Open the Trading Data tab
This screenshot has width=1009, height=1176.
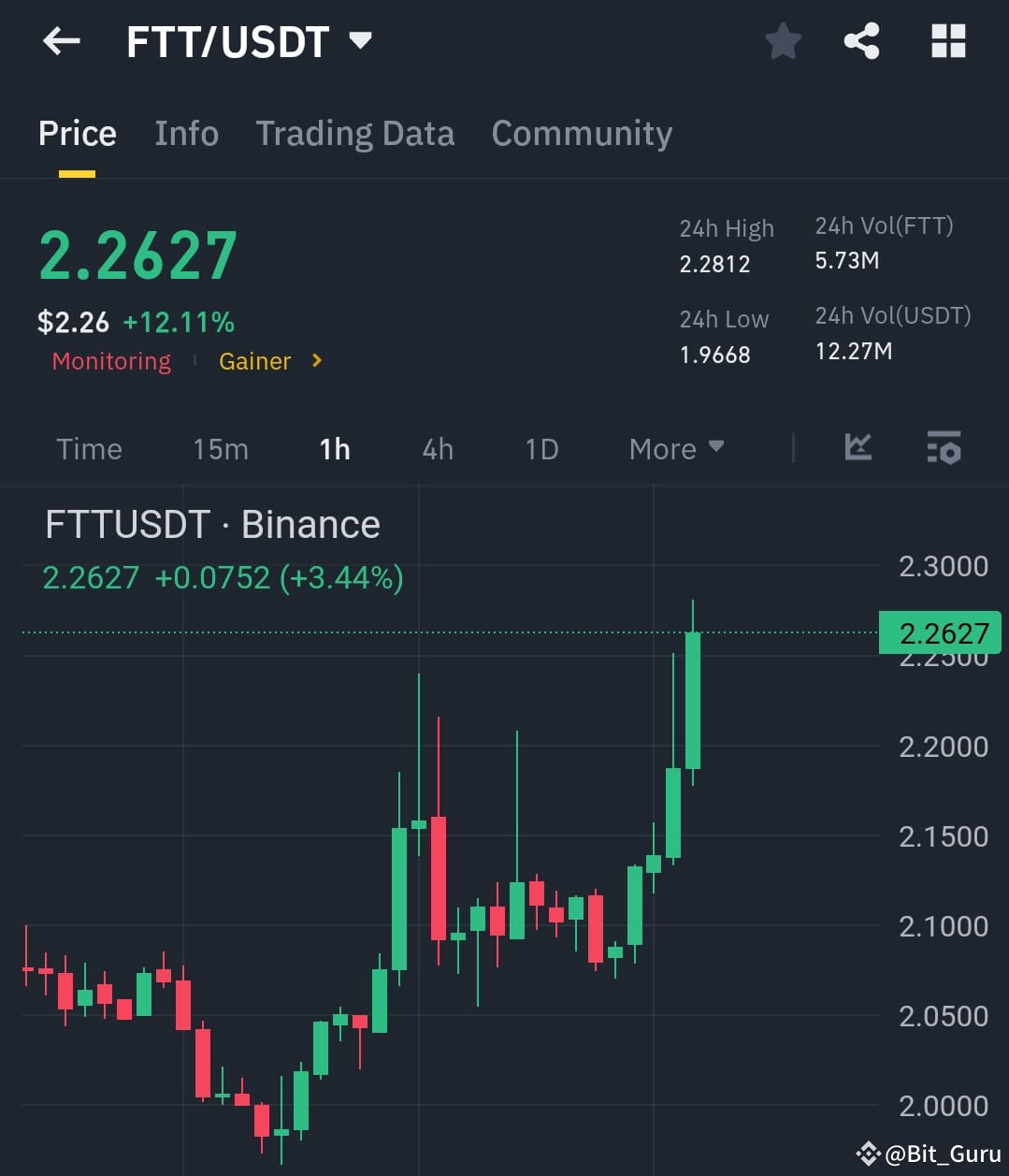pyautogui.click(x=354, y=134)
